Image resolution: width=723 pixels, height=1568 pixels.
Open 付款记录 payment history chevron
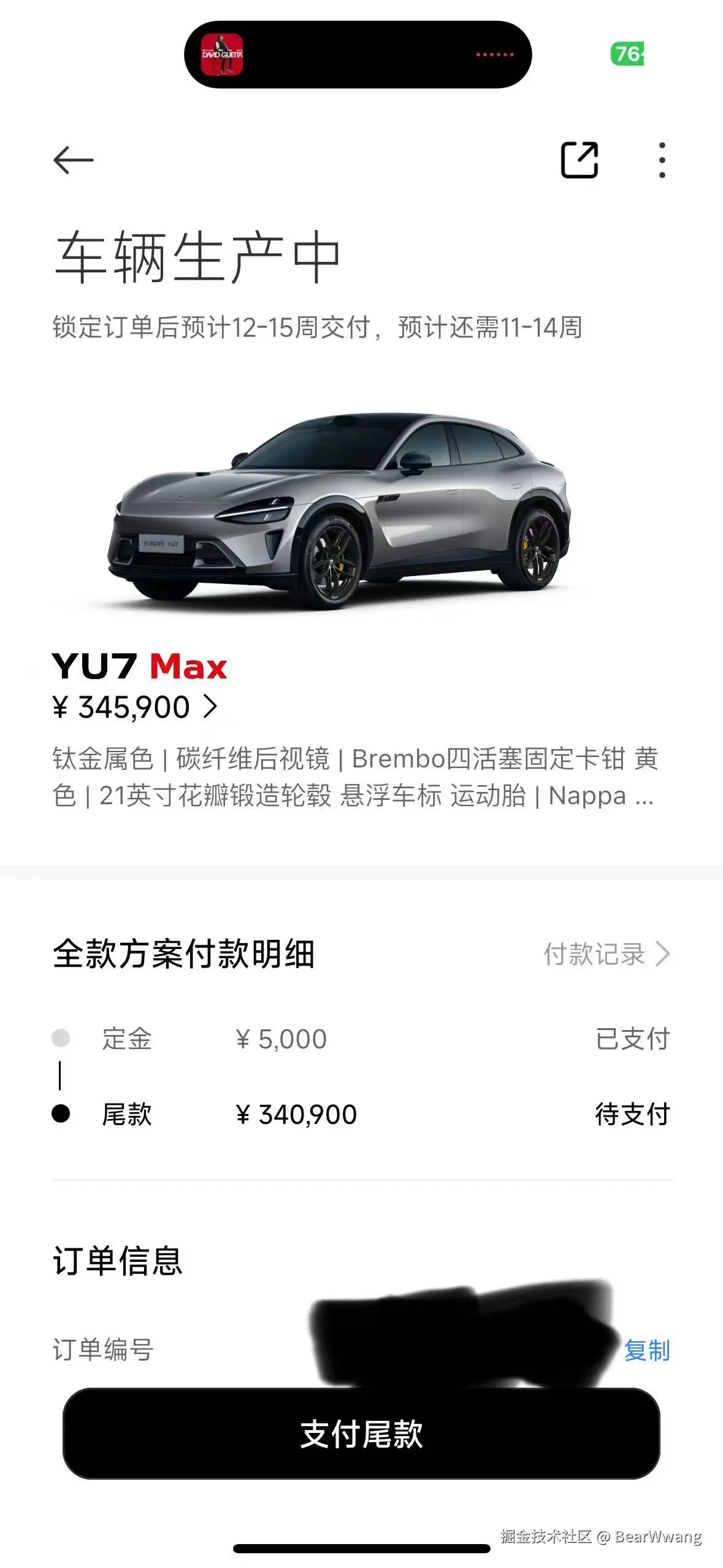coord(607,955)
